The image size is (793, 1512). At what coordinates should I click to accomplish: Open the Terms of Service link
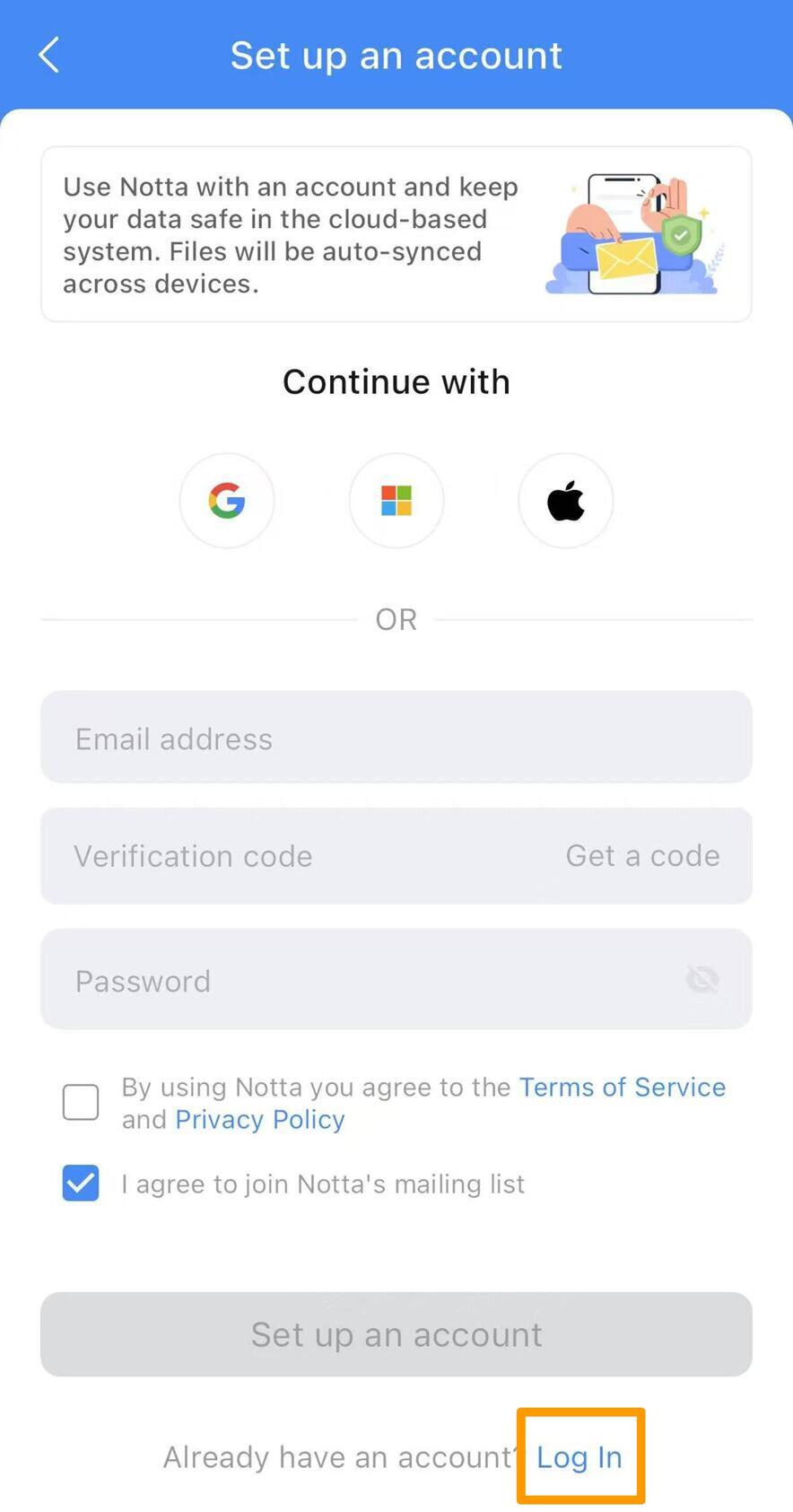pos(622,1087)
